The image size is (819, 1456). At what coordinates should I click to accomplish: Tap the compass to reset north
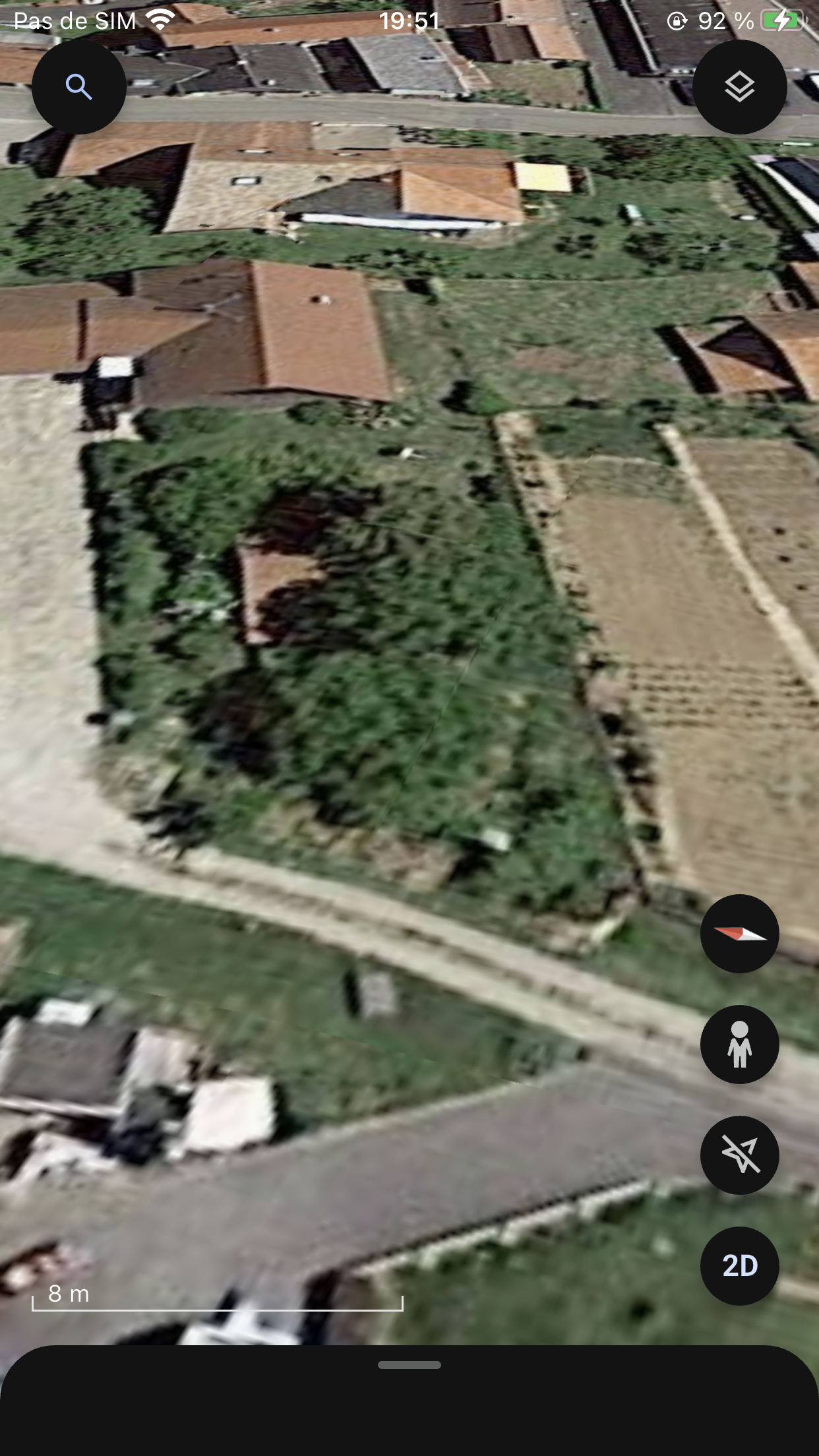[739, 934]
